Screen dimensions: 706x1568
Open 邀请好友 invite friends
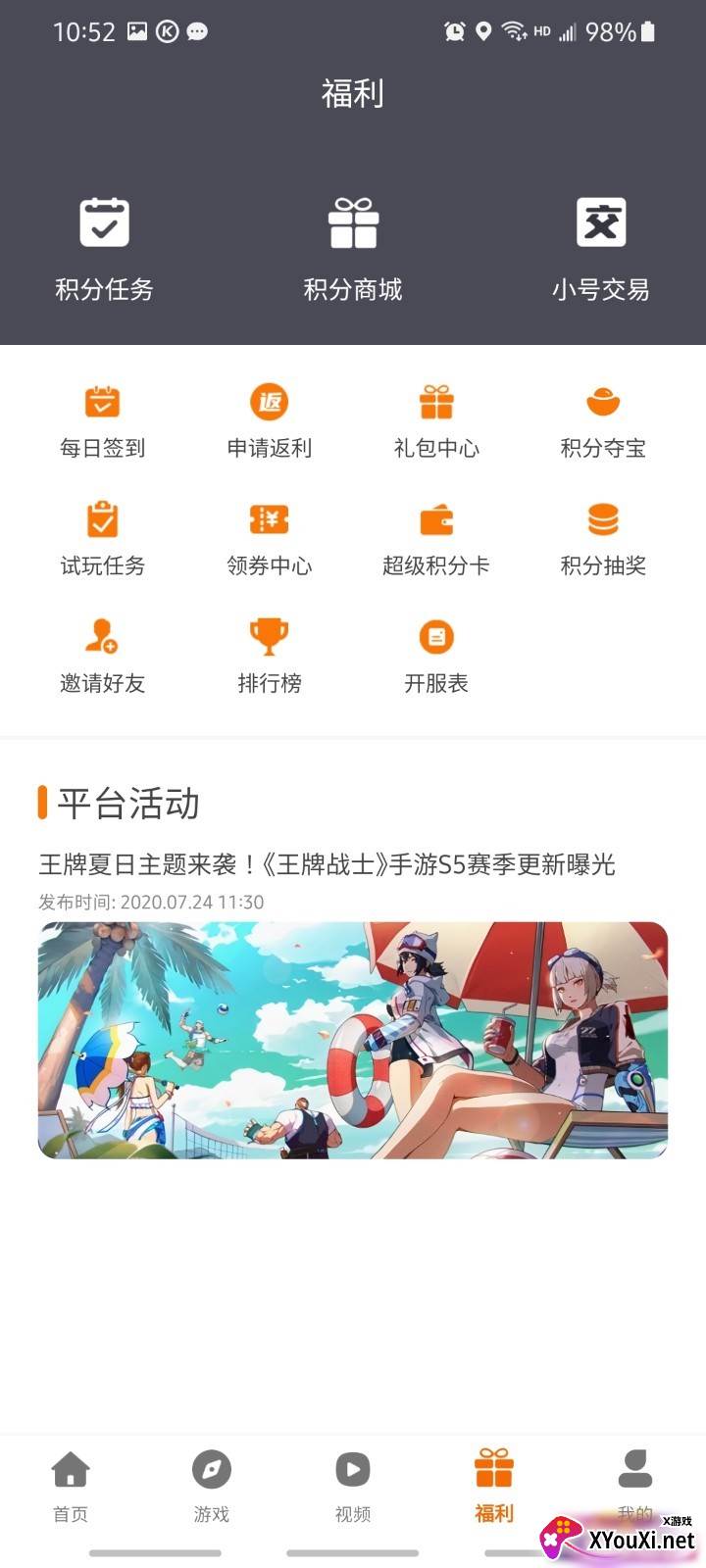click(x=103, y=655)
